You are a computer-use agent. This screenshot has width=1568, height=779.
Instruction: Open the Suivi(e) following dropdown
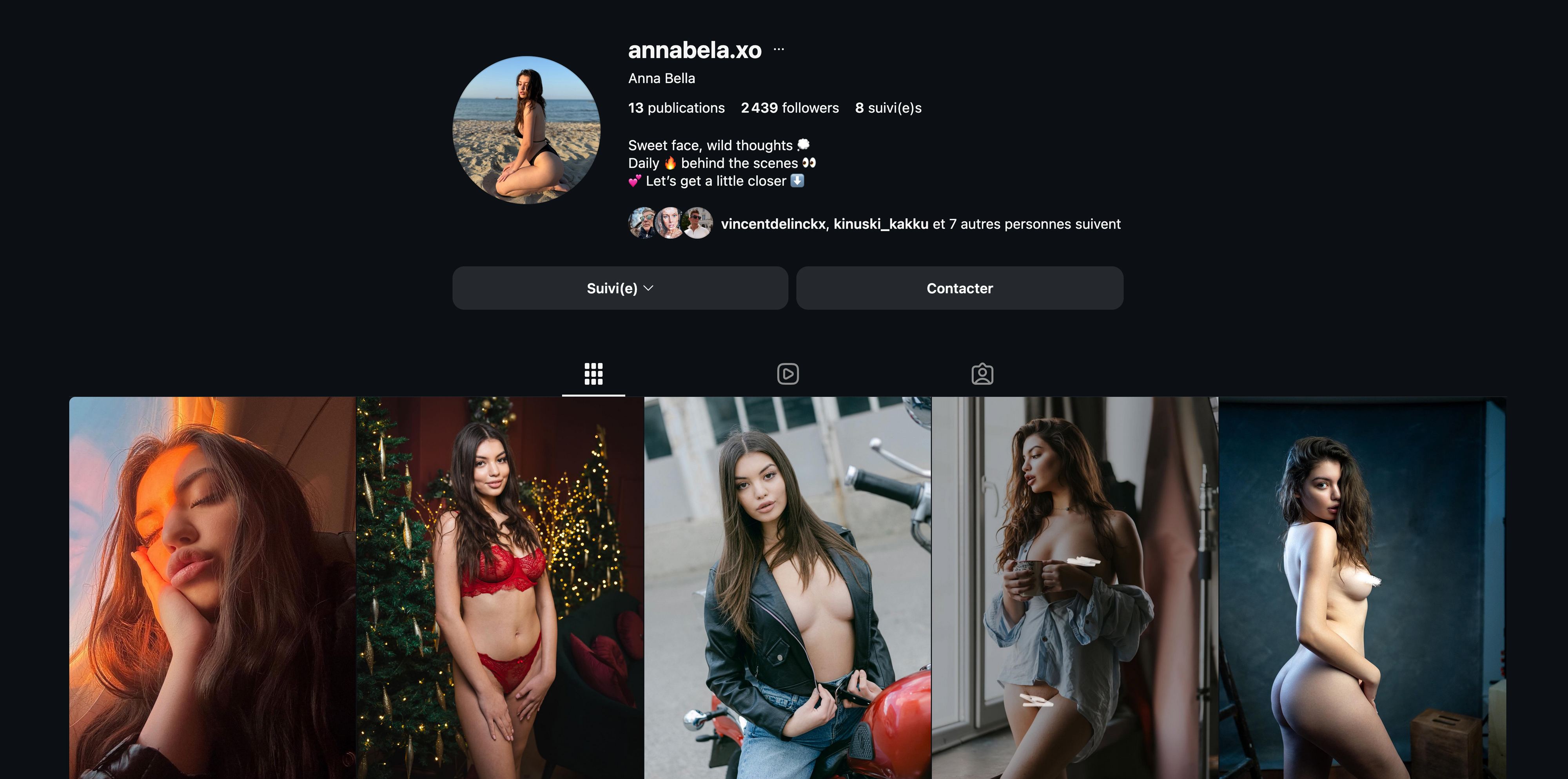(x=620, y=288)
